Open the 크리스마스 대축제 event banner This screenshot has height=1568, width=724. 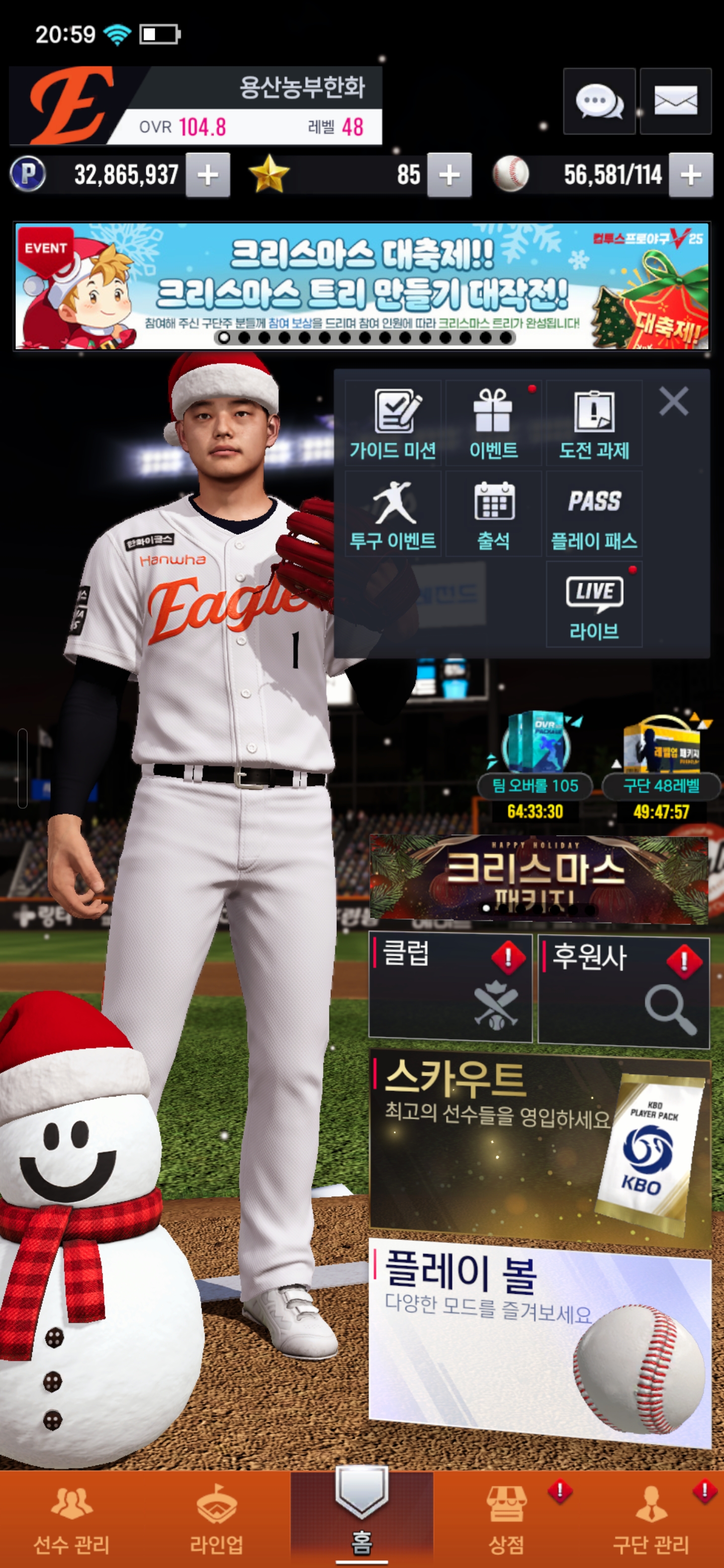361,286
